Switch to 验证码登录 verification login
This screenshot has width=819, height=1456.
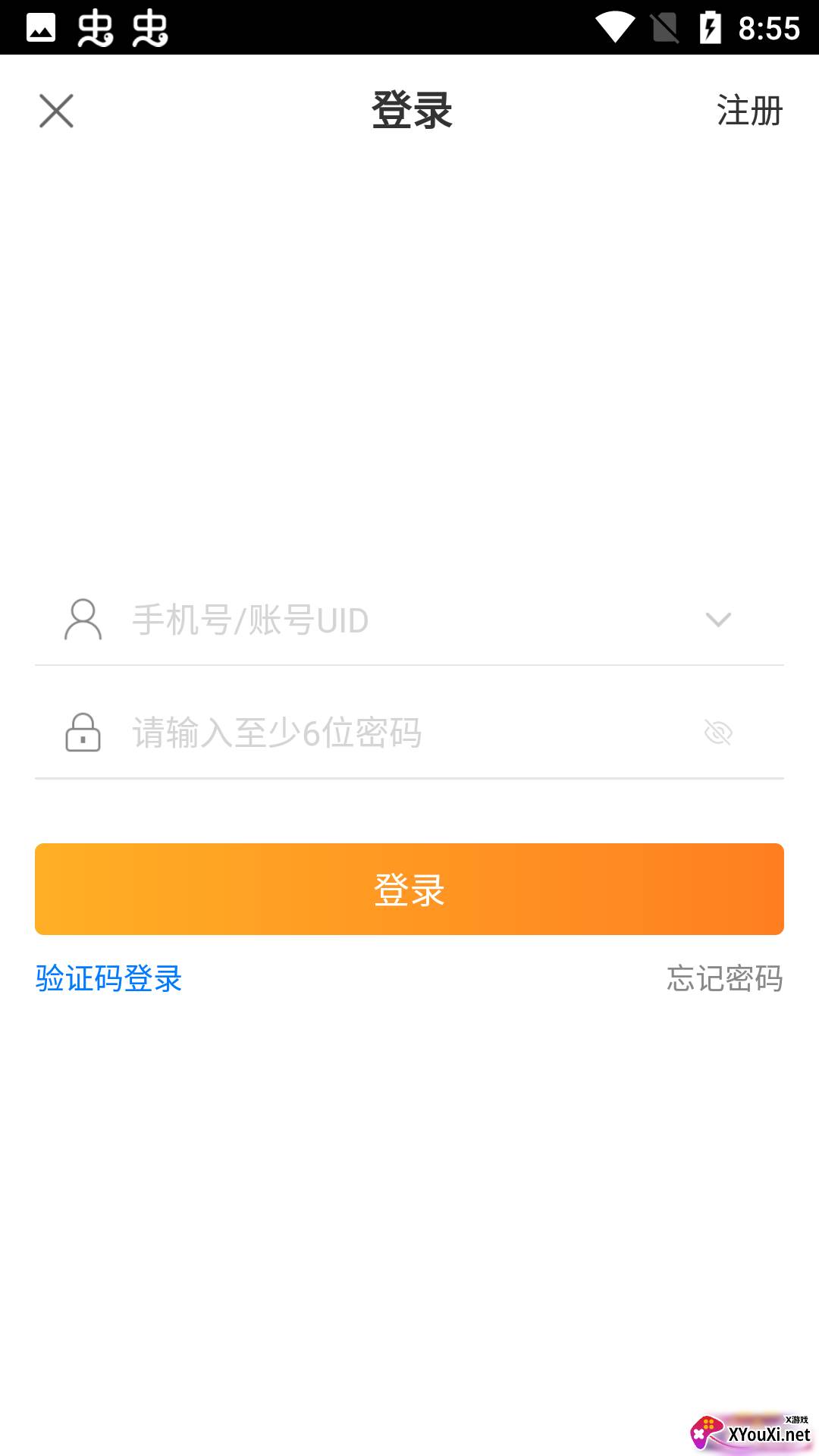tap(108, 978)
